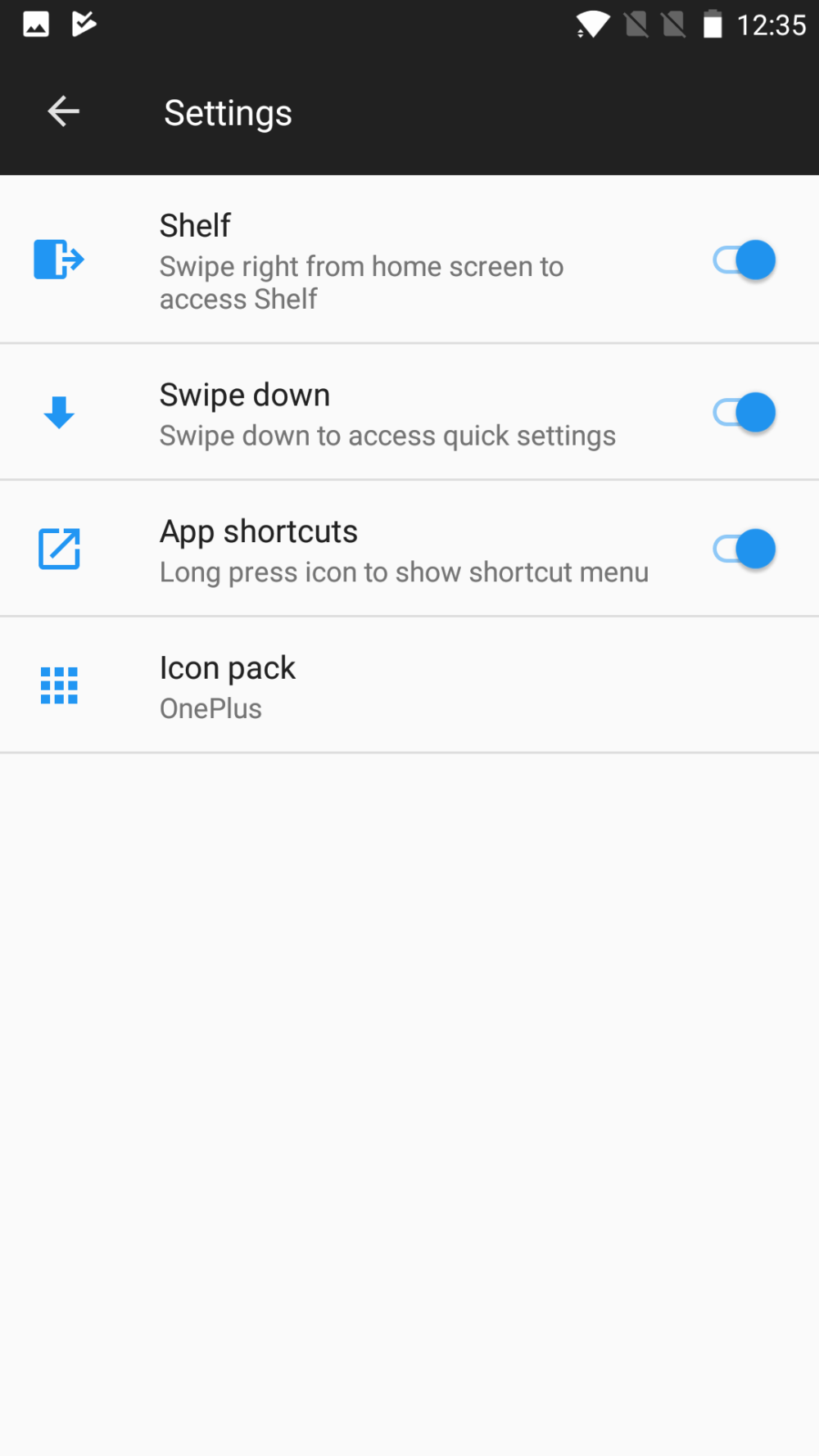The width and height of the screenshot is (819, 1456).
Task: Tap the screenshot notification icon in status bar
Action: click(x=35, y=24)
